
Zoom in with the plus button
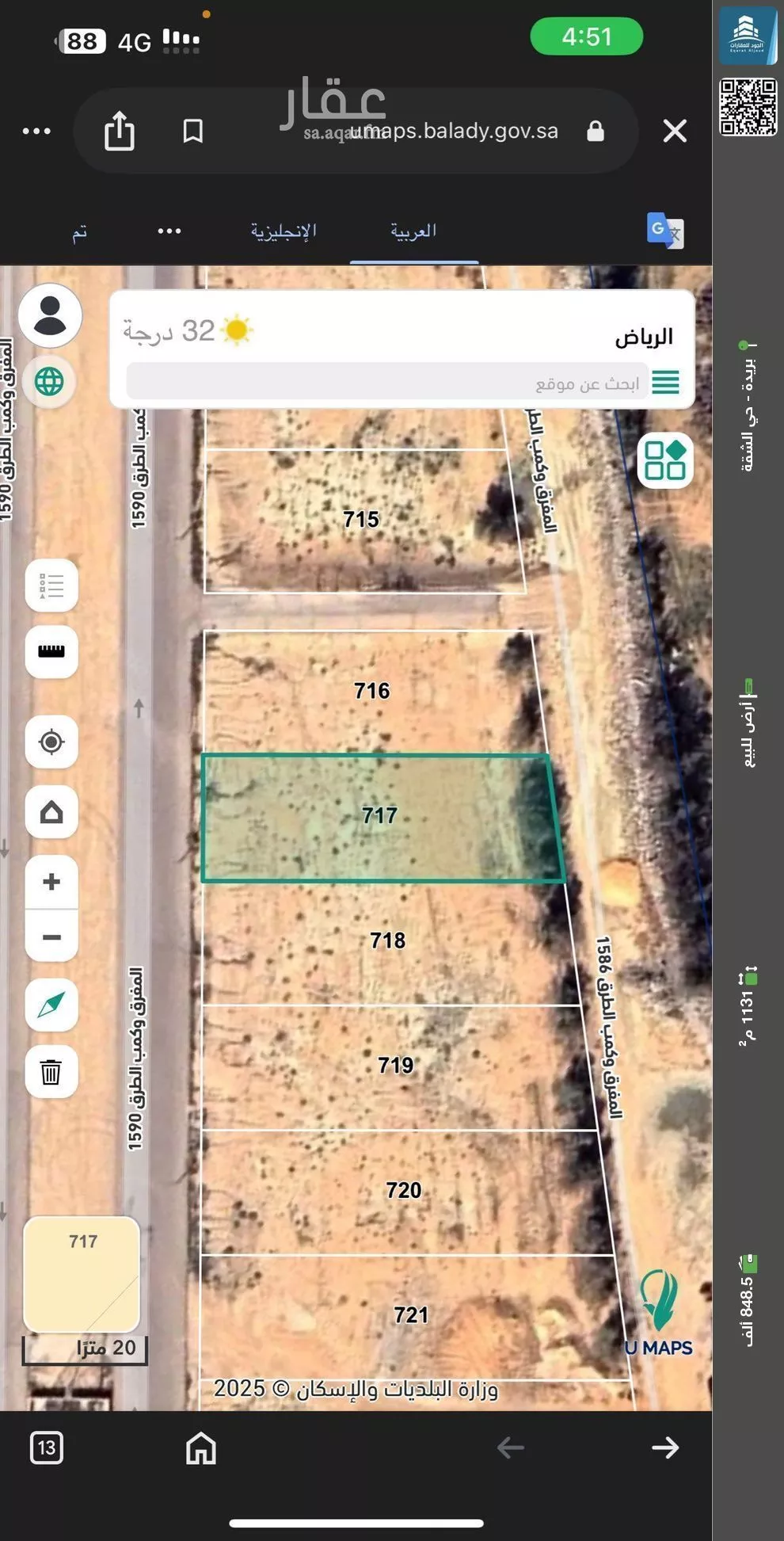(x=51, y=882)
